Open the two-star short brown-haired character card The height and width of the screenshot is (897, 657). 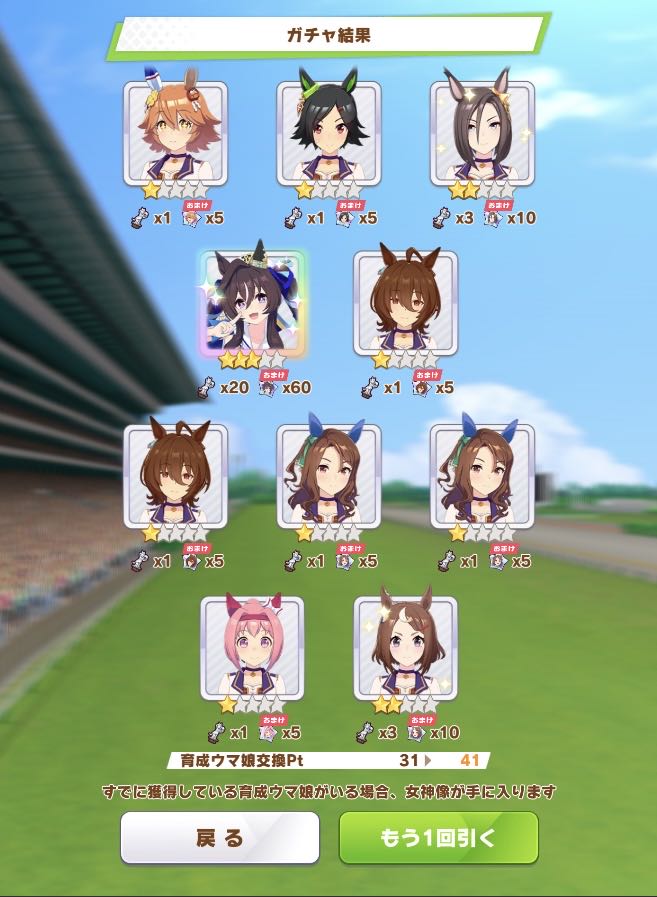point(405,647)
